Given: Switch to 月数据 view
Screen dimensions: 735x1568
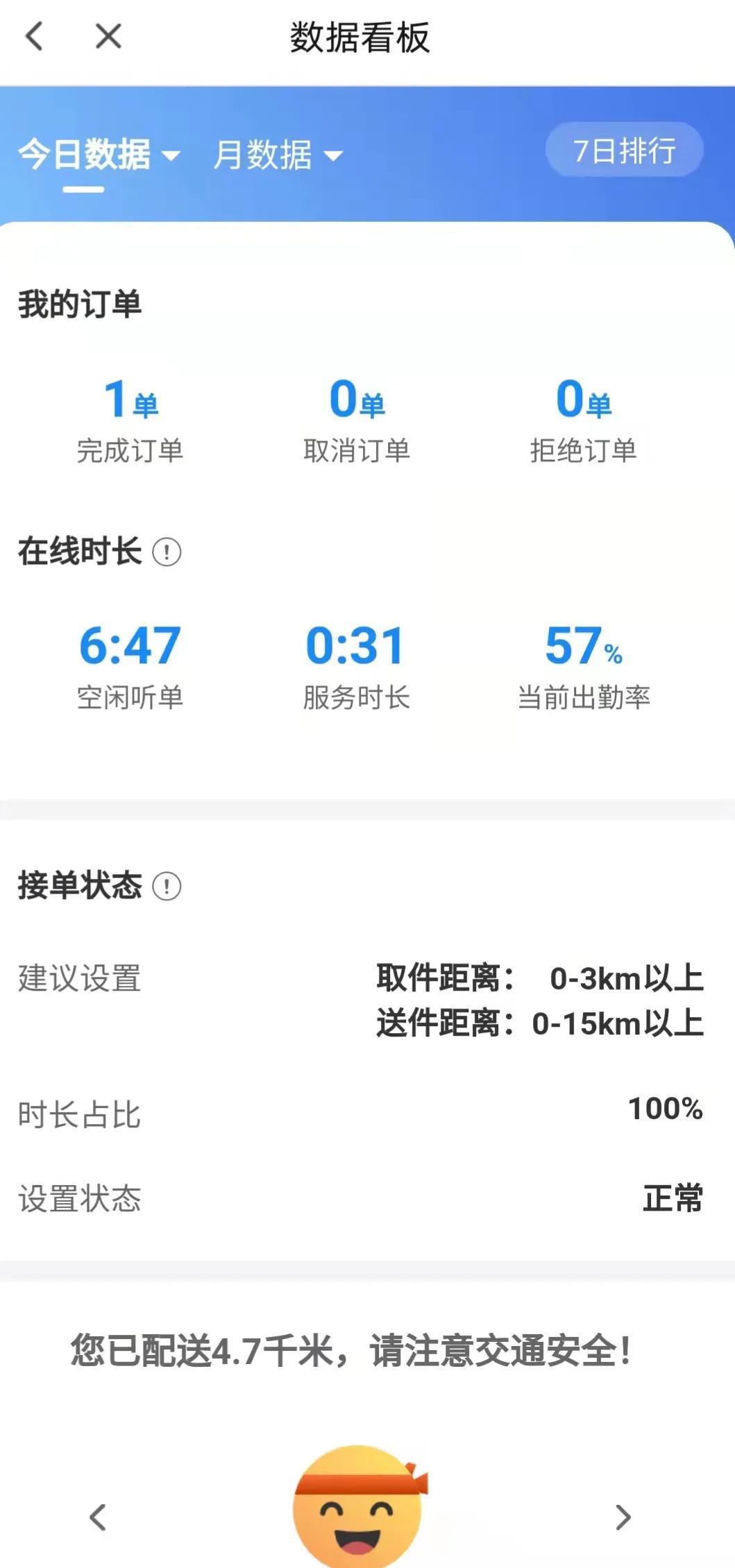Looking at the screenshot, I should click(278, 154).
